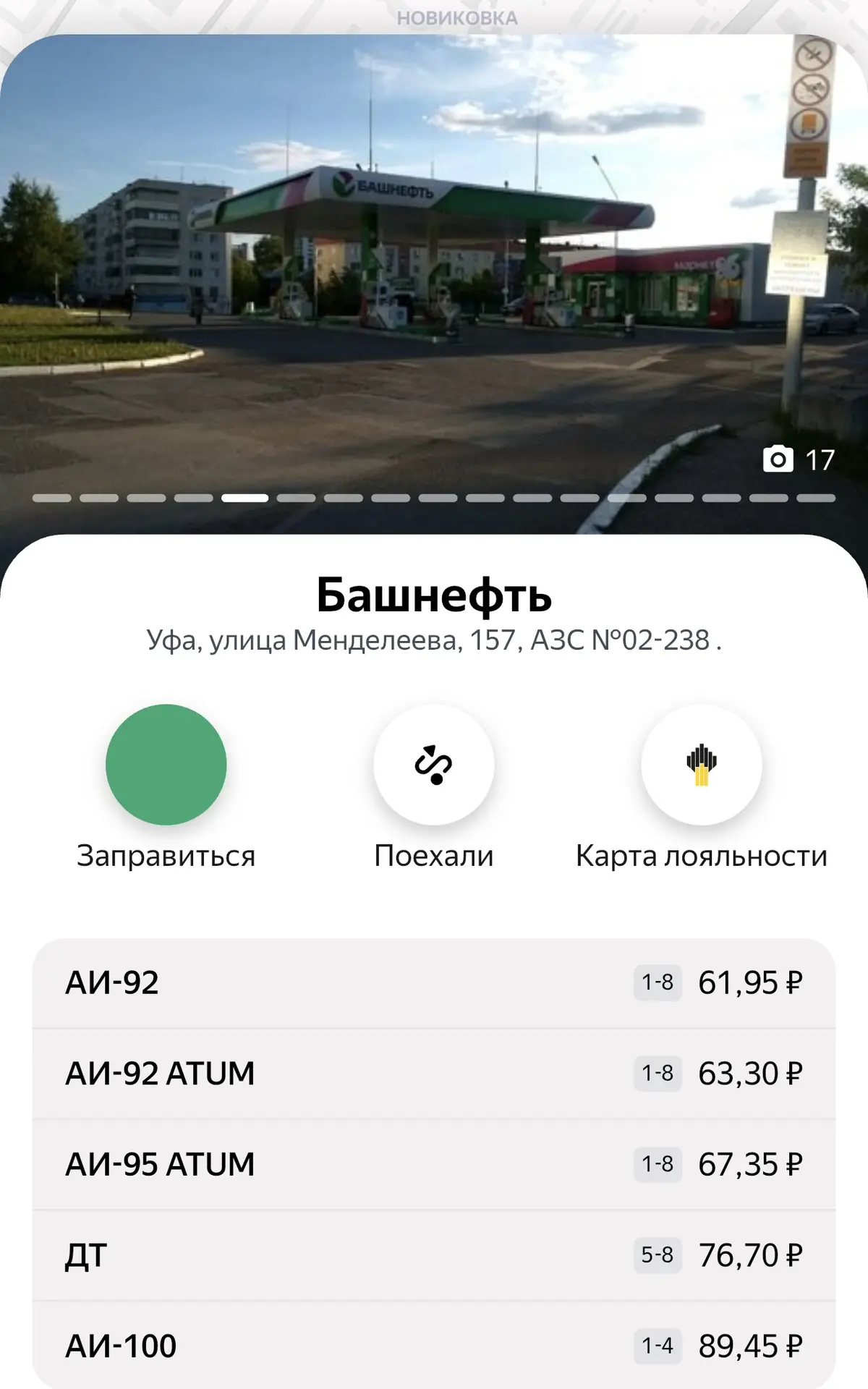Screen dimensions: 868x1389
Task: Select ДТ diesel fuel
Action: (x=434, y=1255)
